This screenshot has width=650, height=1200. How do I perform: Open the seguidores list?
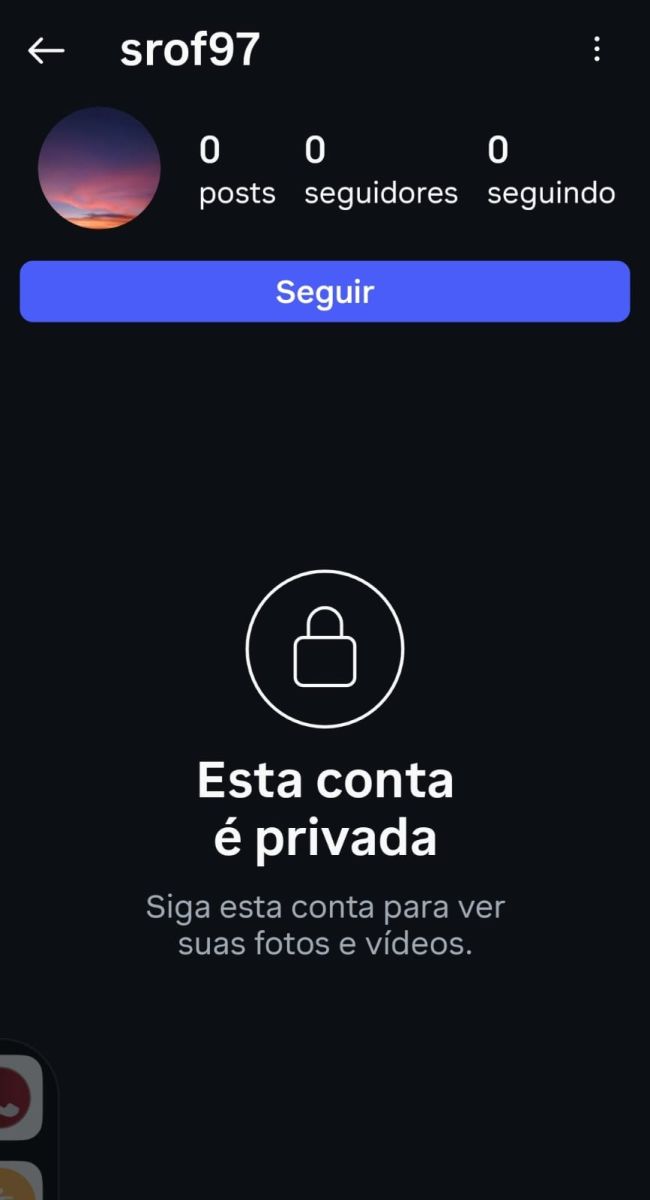tap(380, 171)
